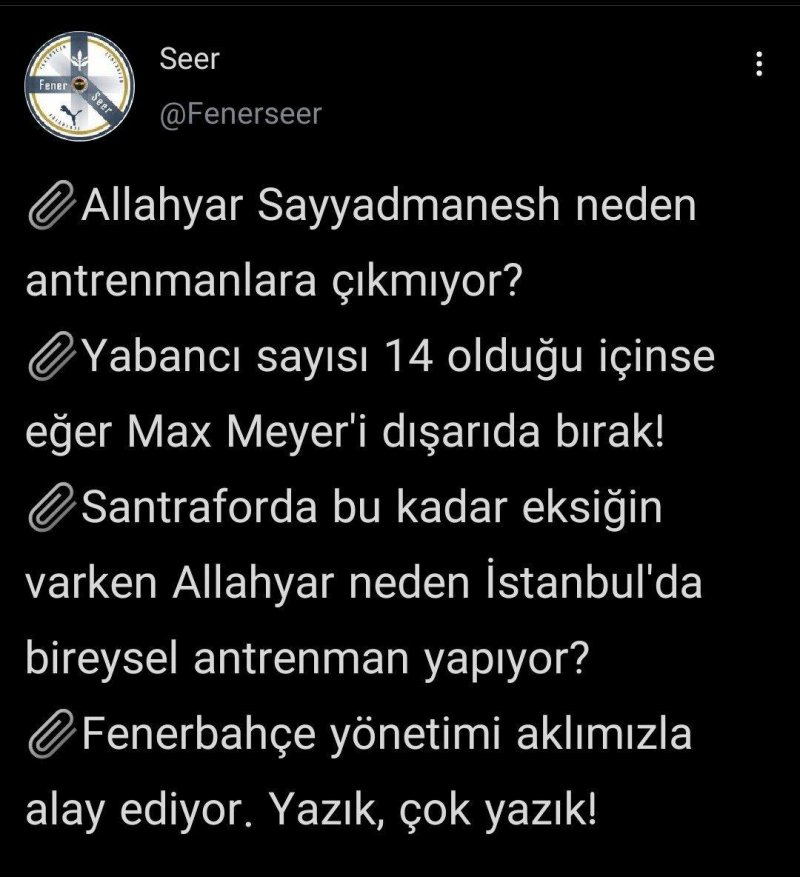The height and width of the screenshot is (877, 800).
Task: Open the @Fenerseer profile handle
Action: (x=240, y=115)
